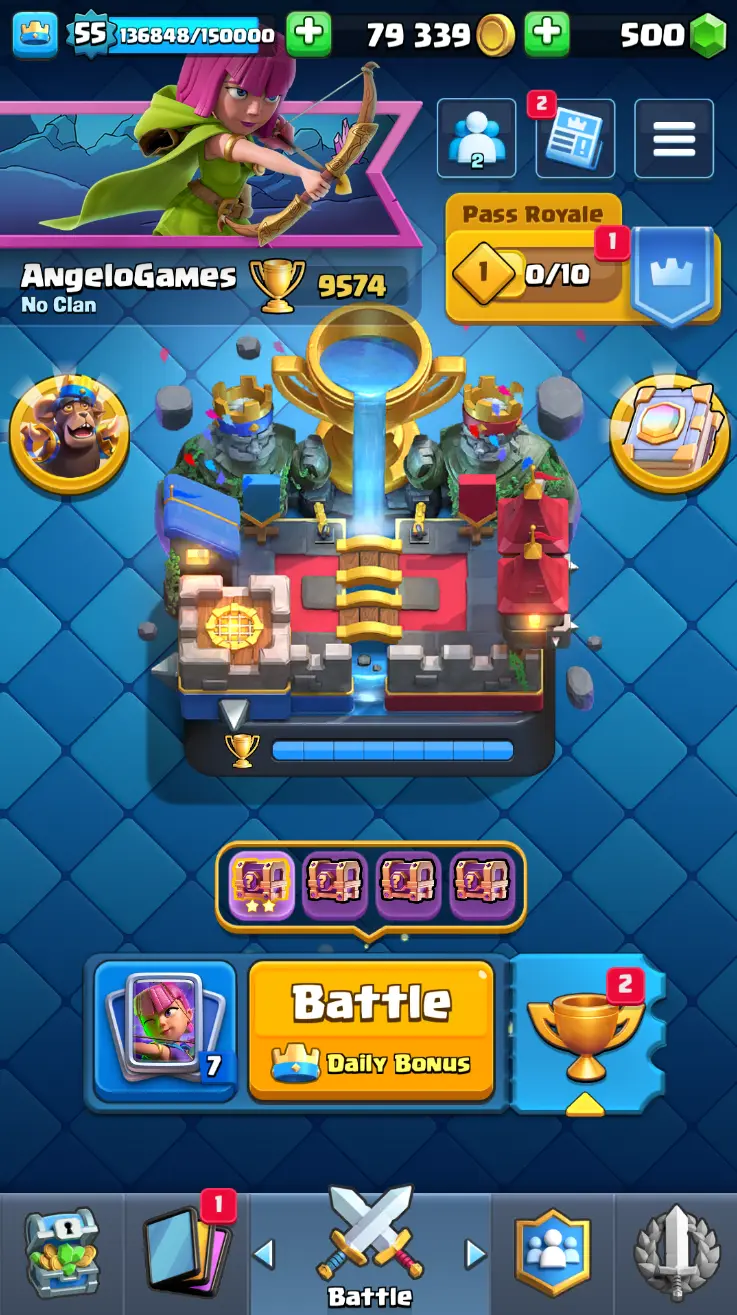
Task: Switch to the Events sword tab
Action: tap(676, 1250)
